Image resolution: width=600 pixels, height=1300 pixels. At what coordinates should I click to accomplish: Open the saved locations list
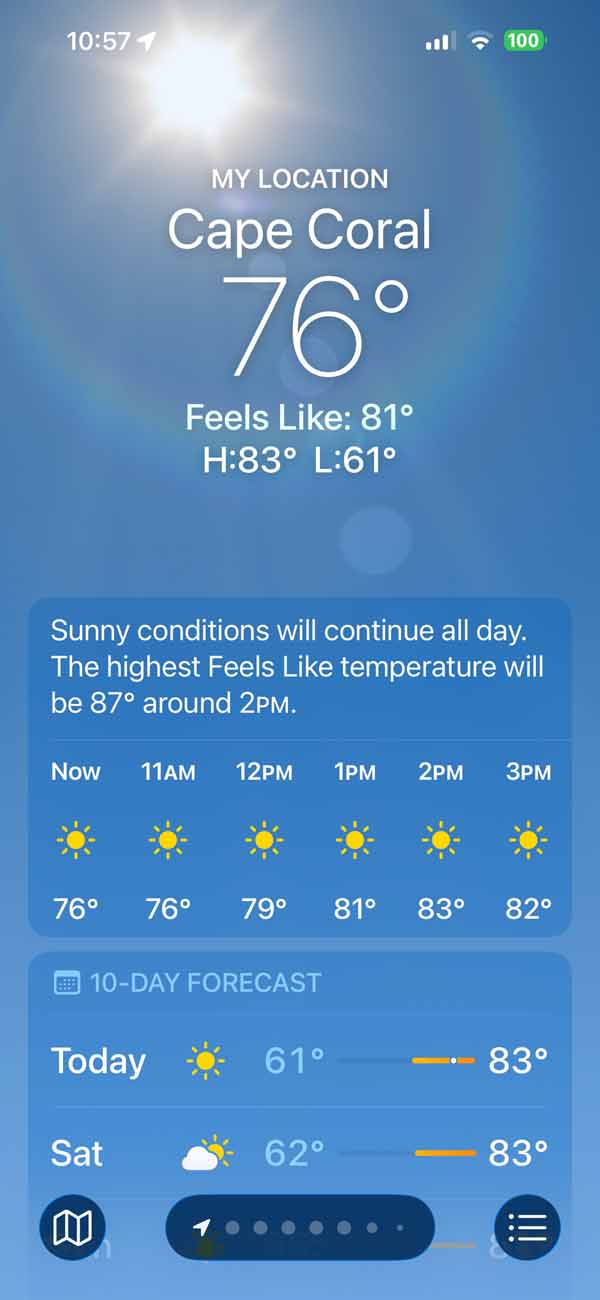point(527,1227)
